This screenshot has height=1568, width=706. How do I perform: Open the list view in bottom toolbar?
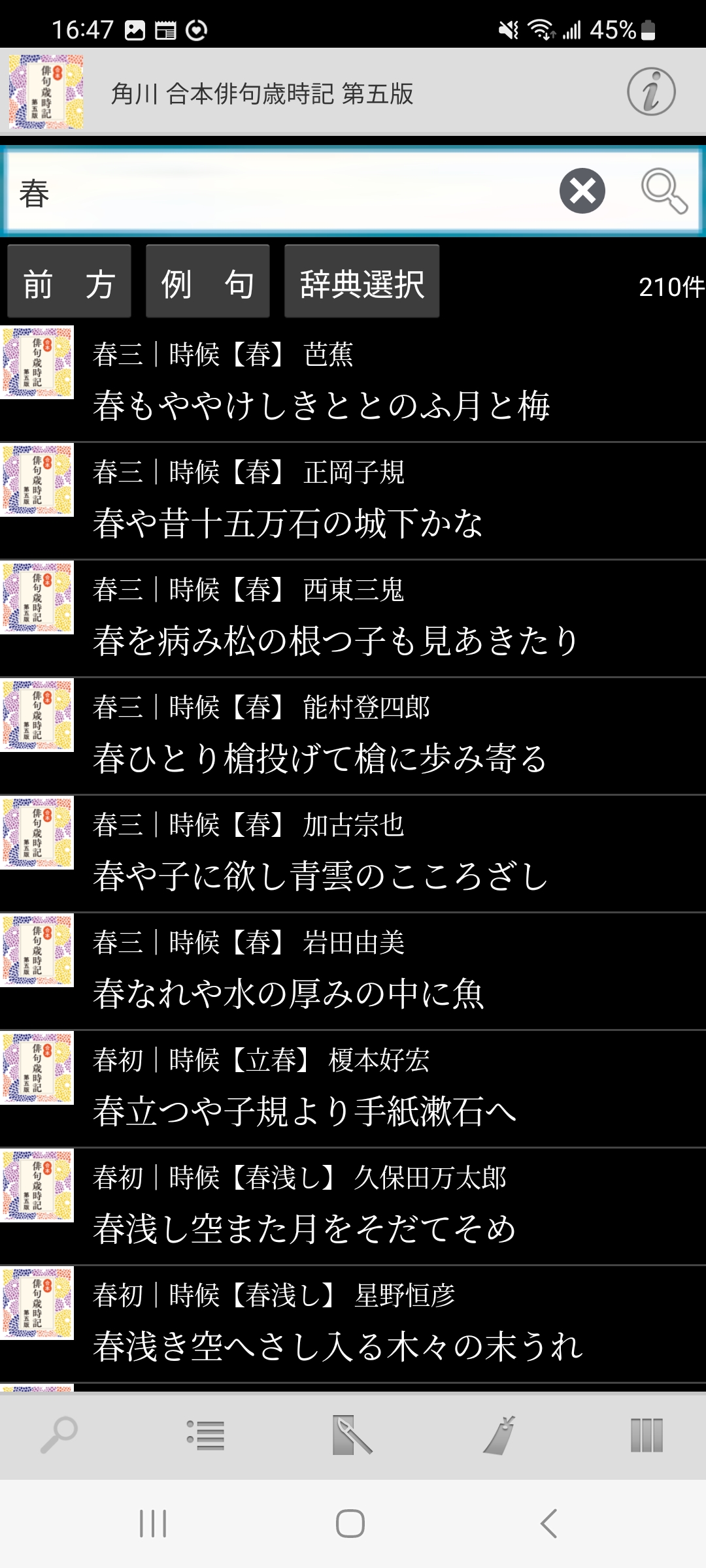(206, 1435)
